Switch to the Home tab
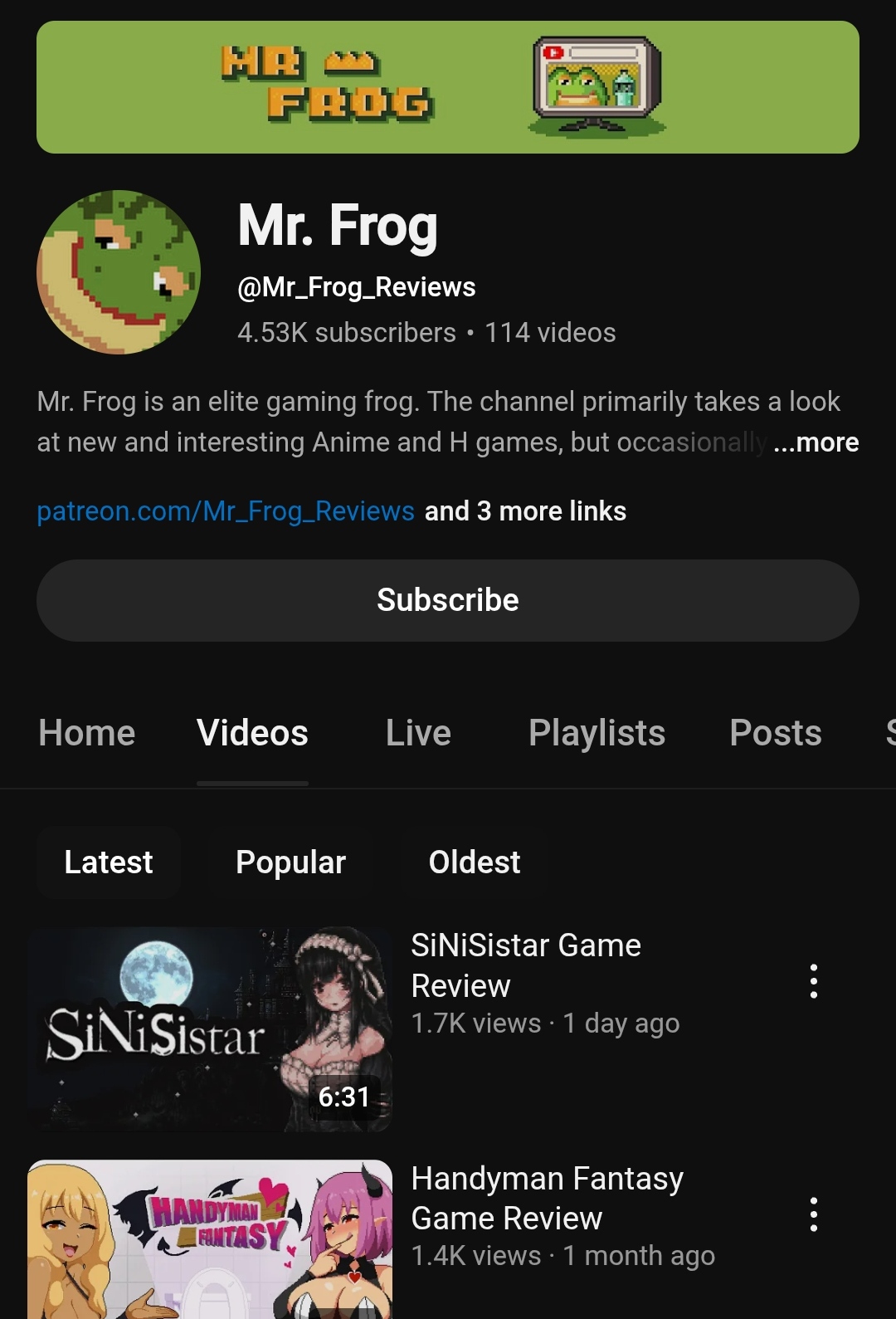 point(87,733)
